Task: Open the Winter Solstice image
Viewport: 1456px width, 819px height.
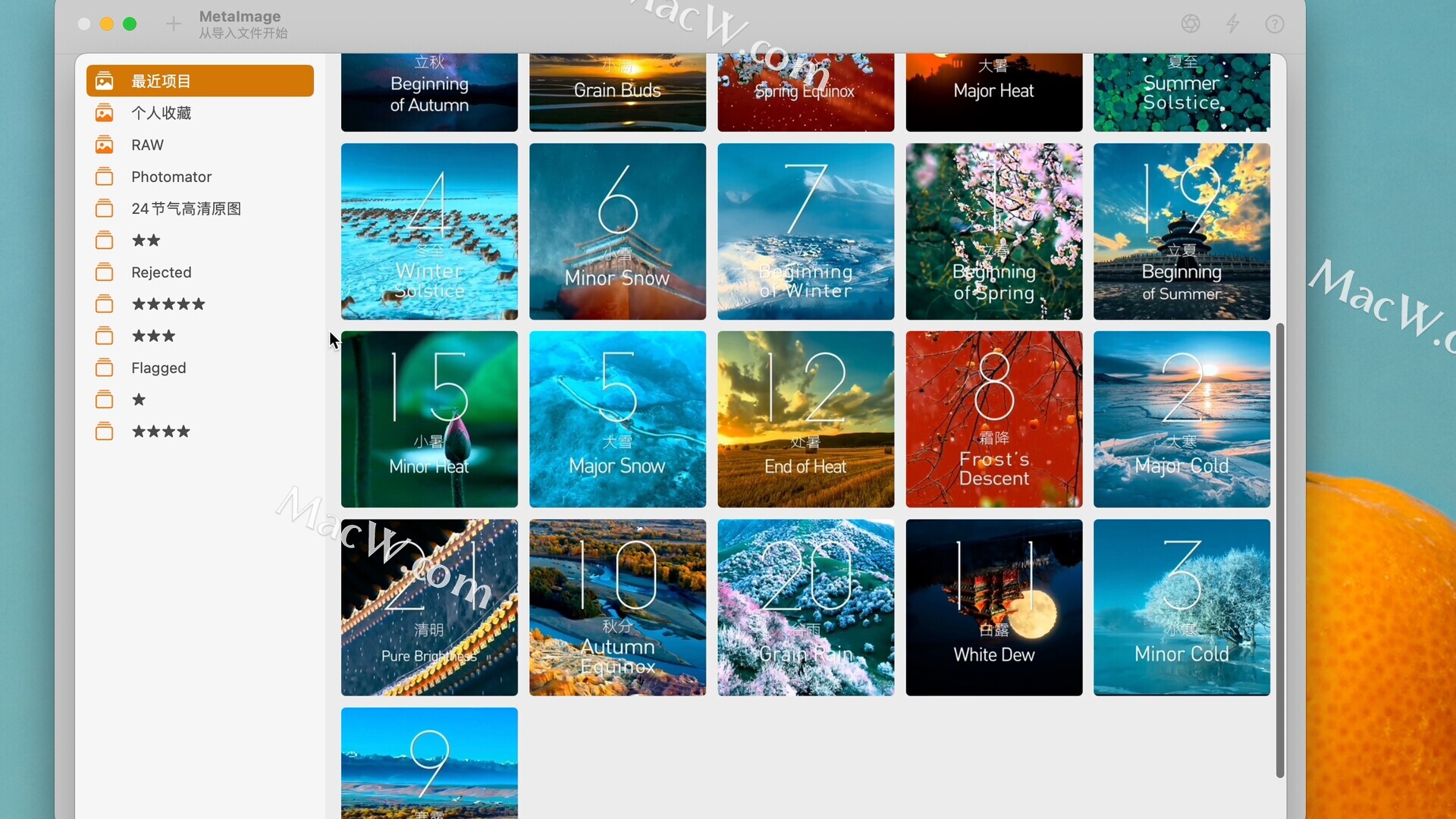Action: [429, 231]
